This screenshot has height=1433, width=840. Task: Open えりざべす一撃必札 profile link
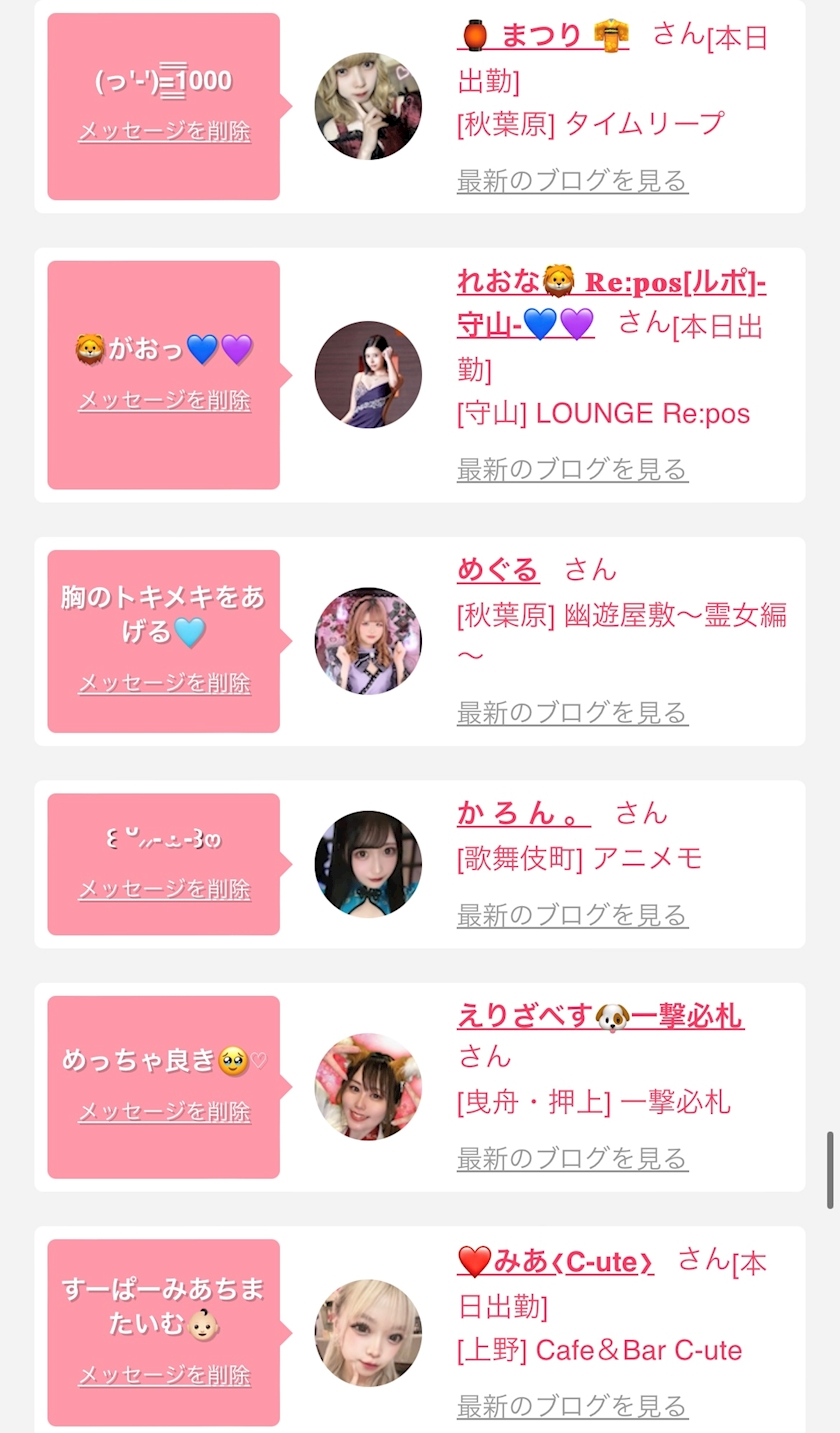click(x=600, y=1017)
